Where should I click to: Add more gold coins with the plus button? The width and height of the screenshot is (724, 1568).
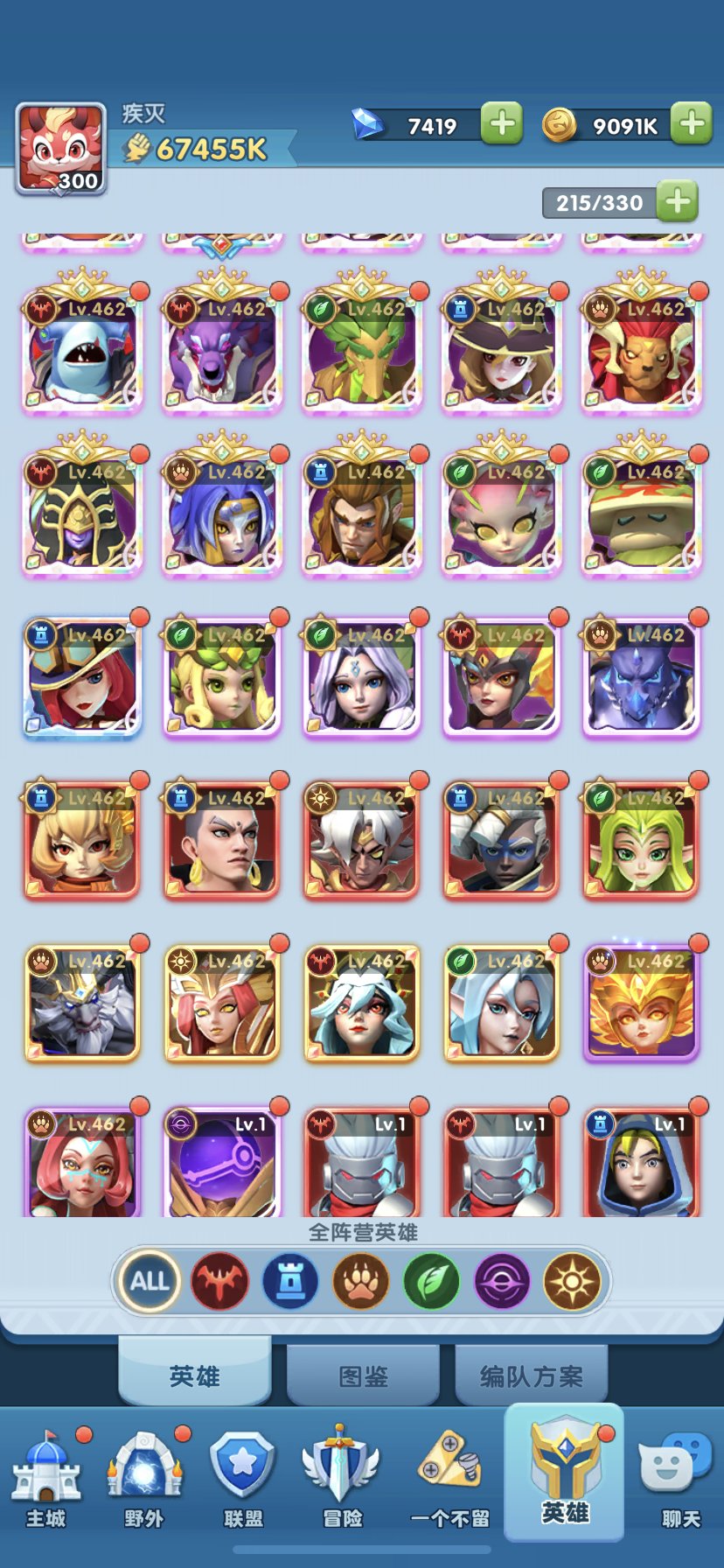click(x=692, y=124)
